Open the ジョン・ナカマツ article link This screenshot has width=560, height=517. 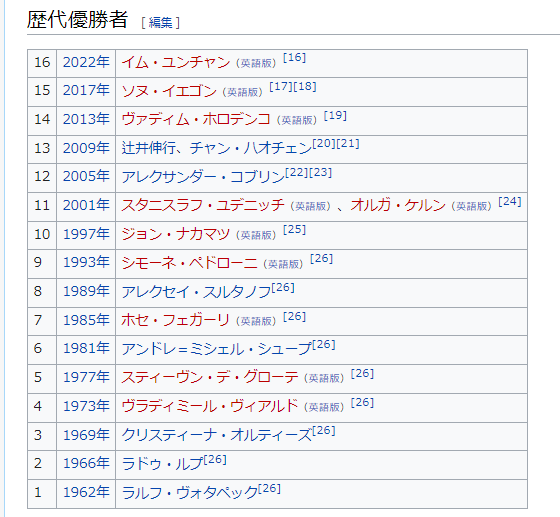coord(175,234)
